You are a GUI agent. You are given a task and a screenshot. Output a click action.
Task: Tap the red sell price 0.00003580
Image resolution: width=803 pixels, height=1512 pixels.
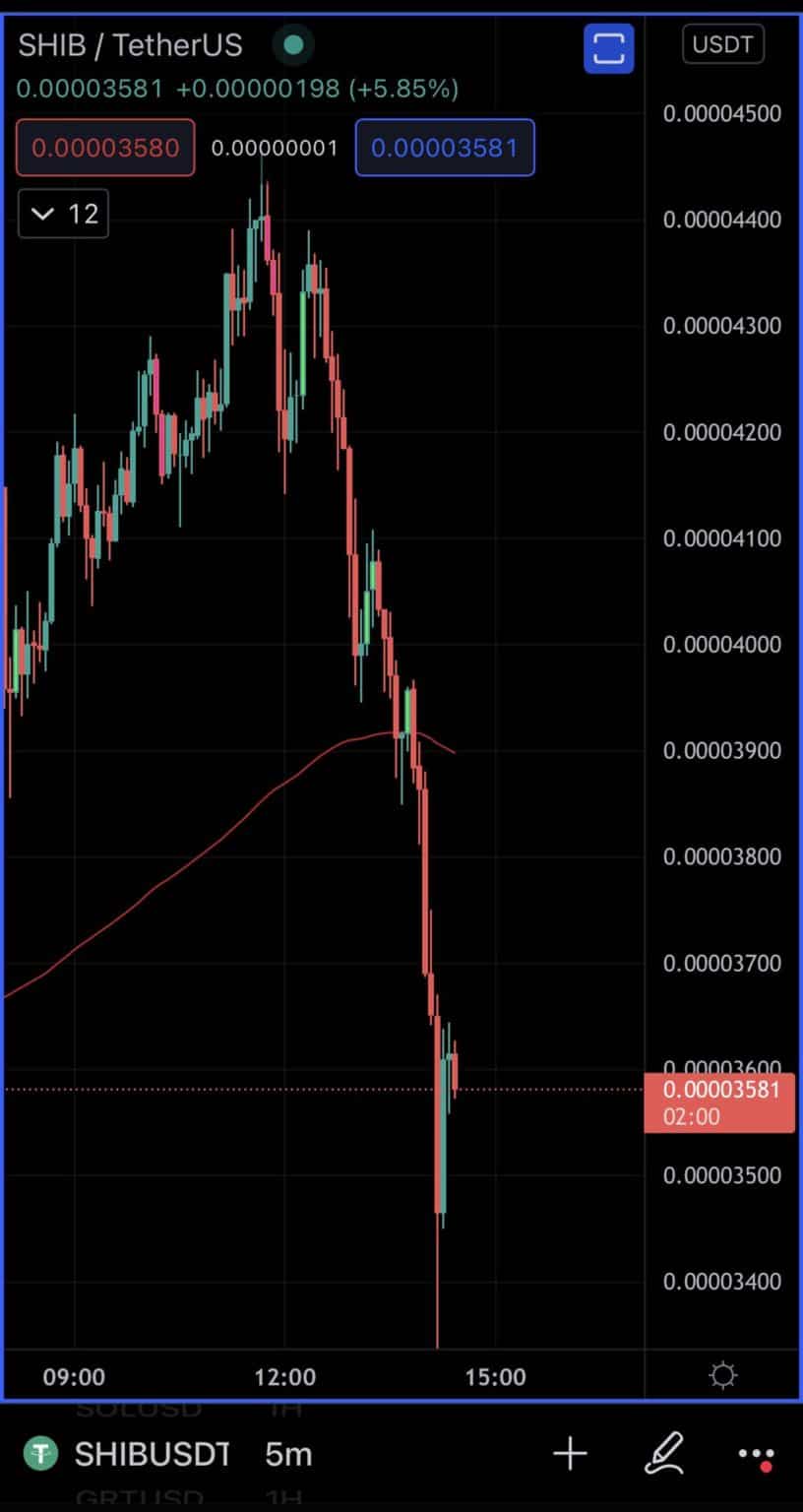105,148
